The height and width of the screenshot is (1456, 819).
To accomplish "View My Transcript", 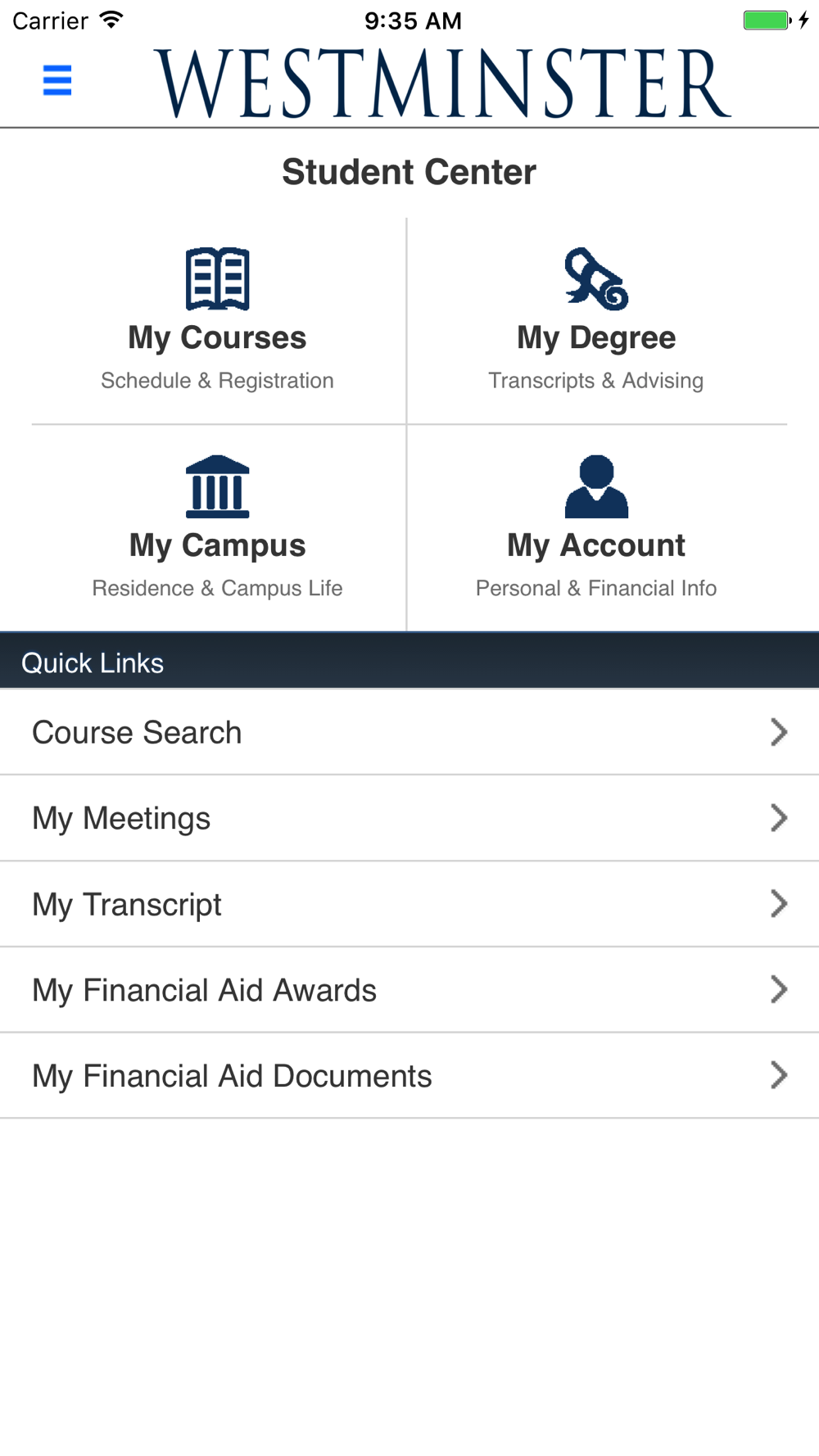I will click(409, 904).
